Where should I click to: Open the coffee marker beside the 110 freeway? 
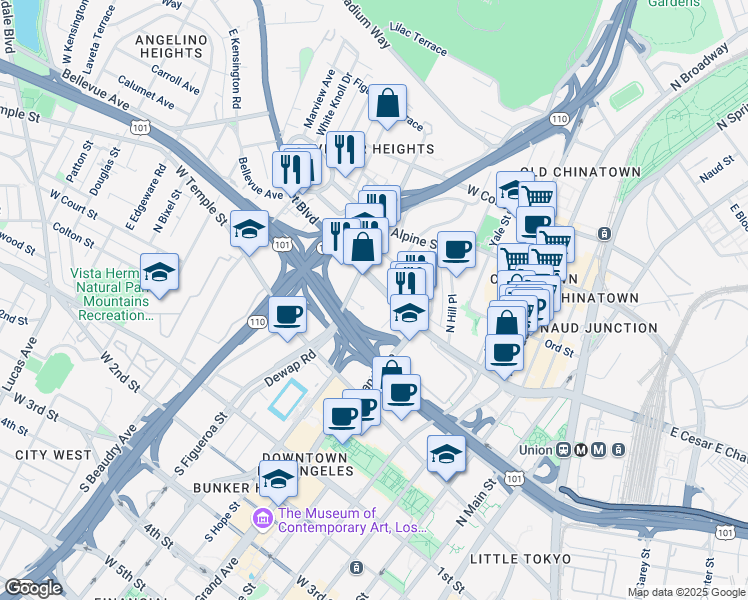[287, 314]
